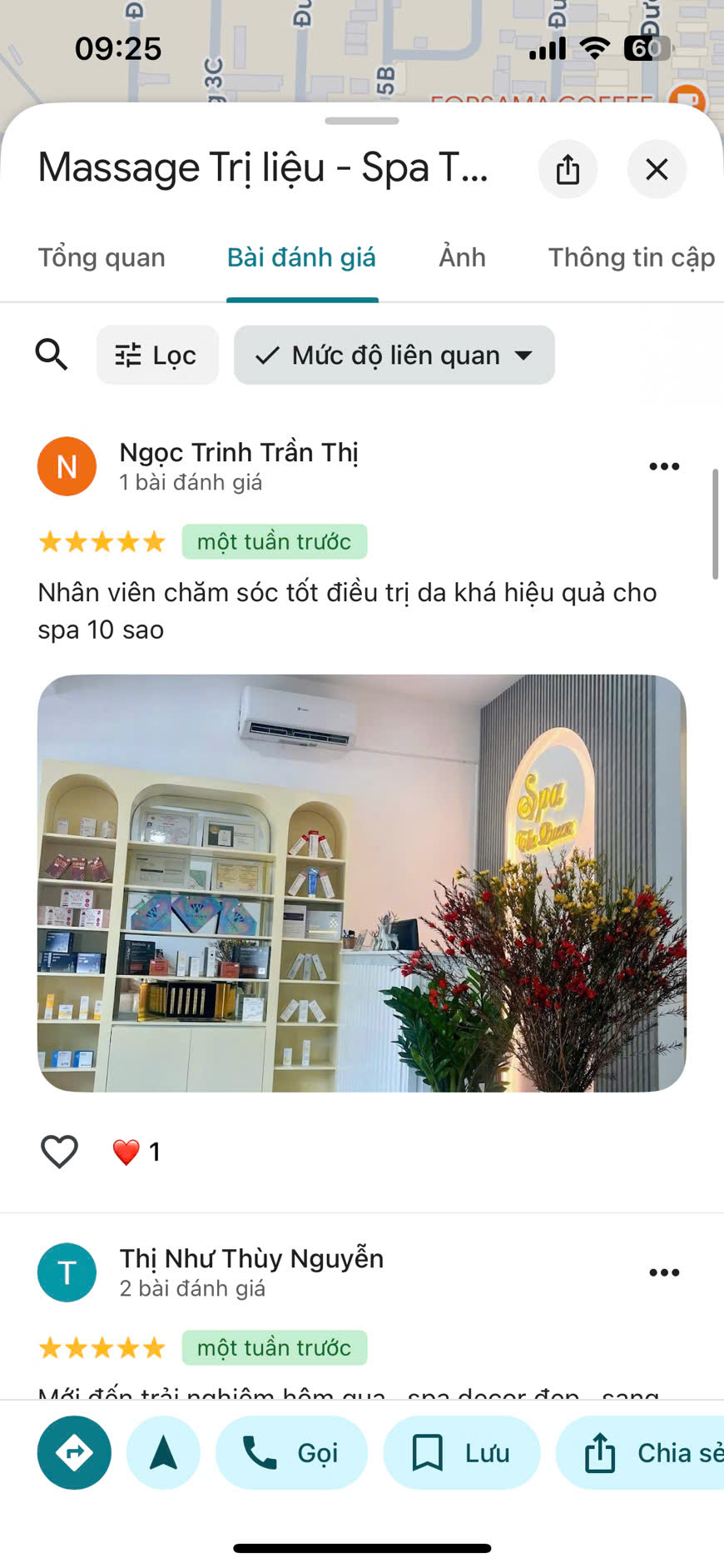Open Thị Như Thùy Nguyễn's profile

click(x=251, y=1259)
